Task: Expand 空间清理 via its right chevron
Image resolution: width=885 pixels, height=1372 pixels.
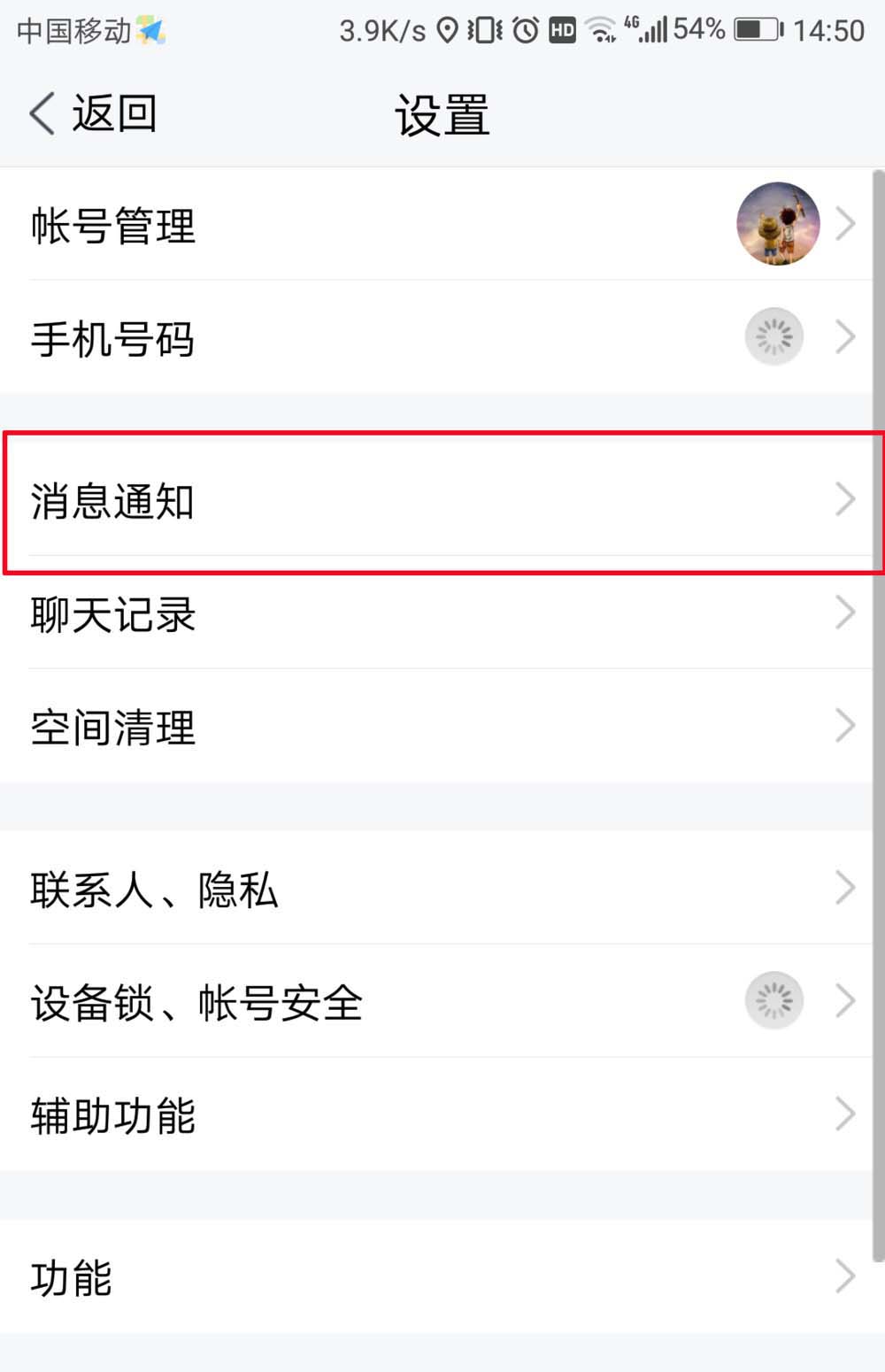Action: pos(843,726)
